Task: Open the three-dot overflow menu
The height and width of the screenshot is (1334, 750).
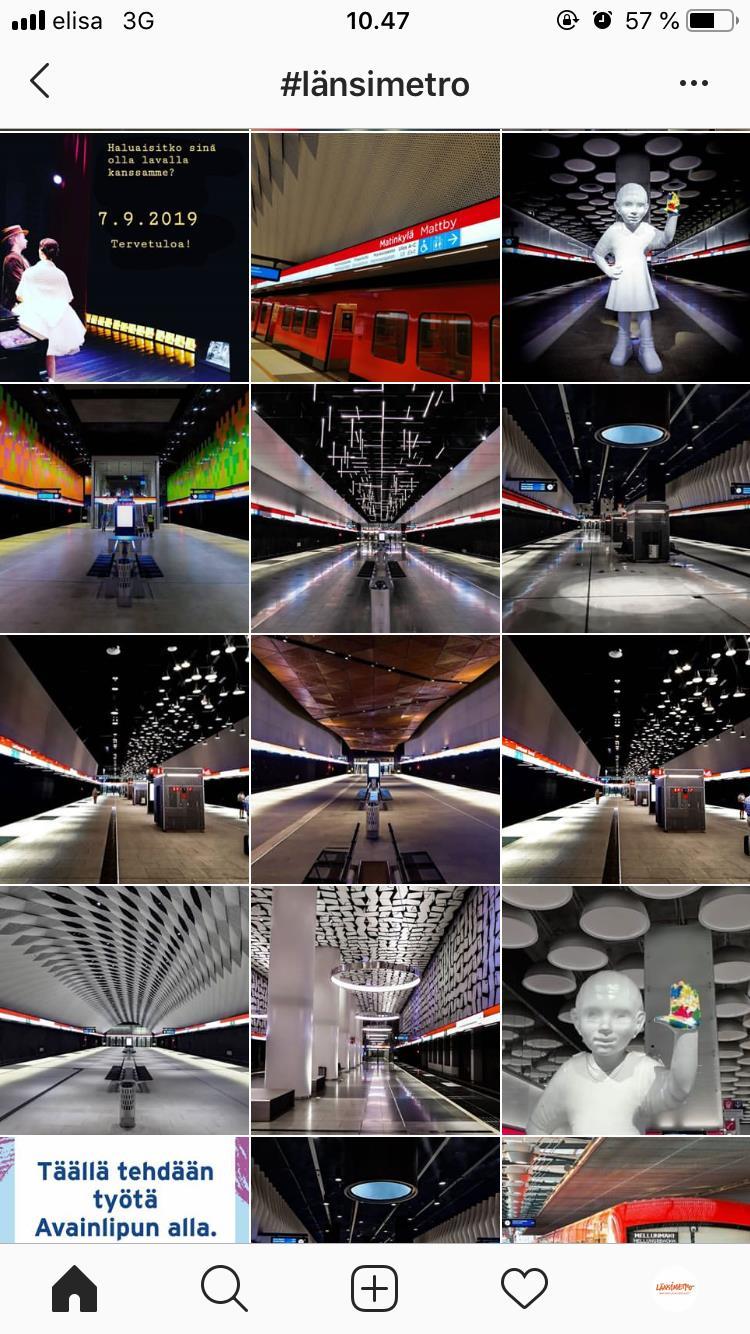Action: [693, 83]
